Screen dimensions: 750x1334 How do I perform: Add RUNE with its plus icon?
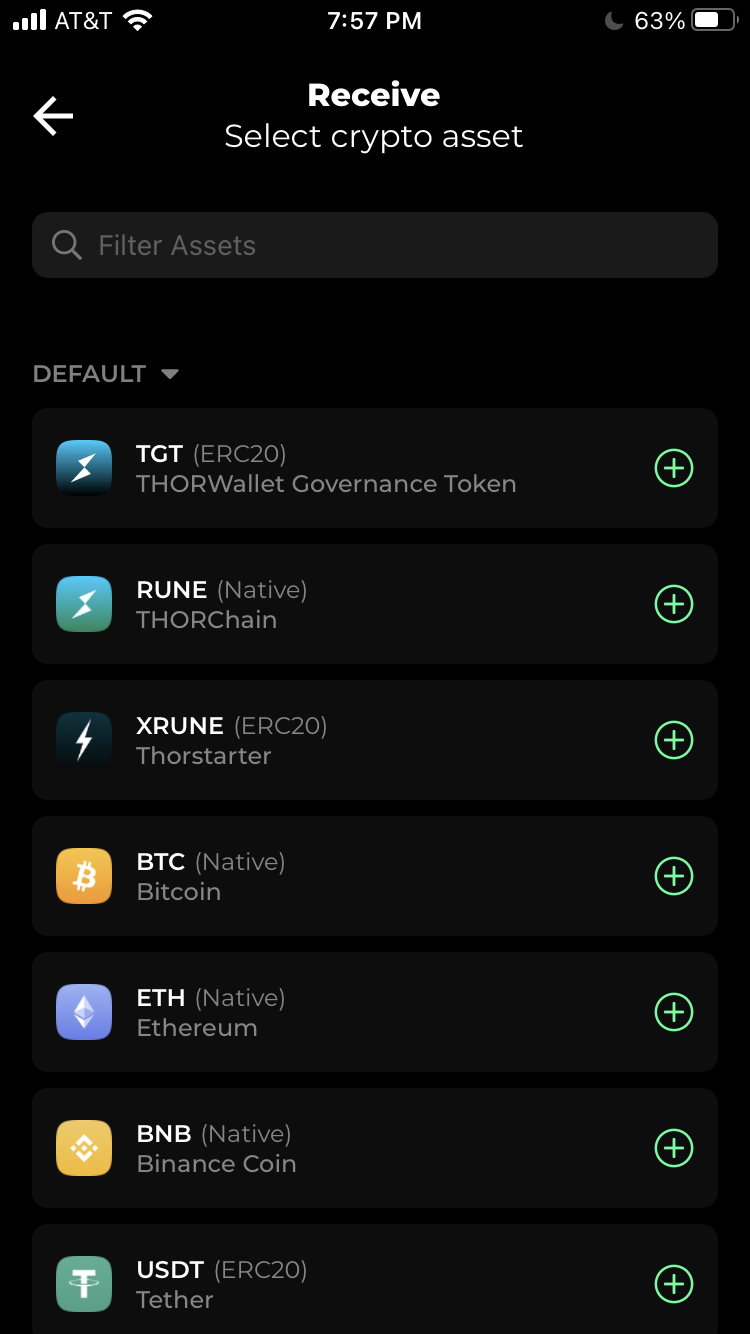pos(673,604)
